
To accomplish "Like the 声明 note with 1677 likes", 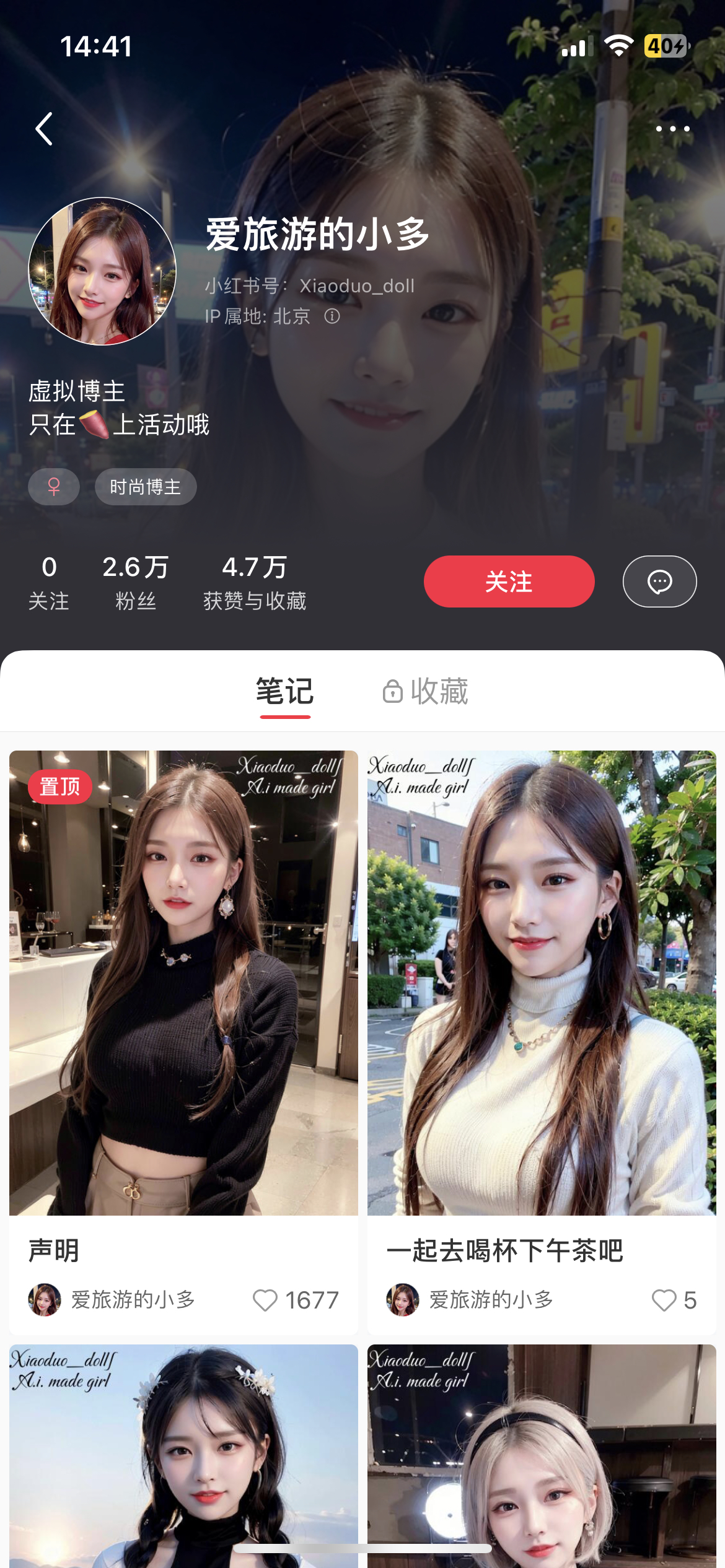I will tap(265, 1300).
